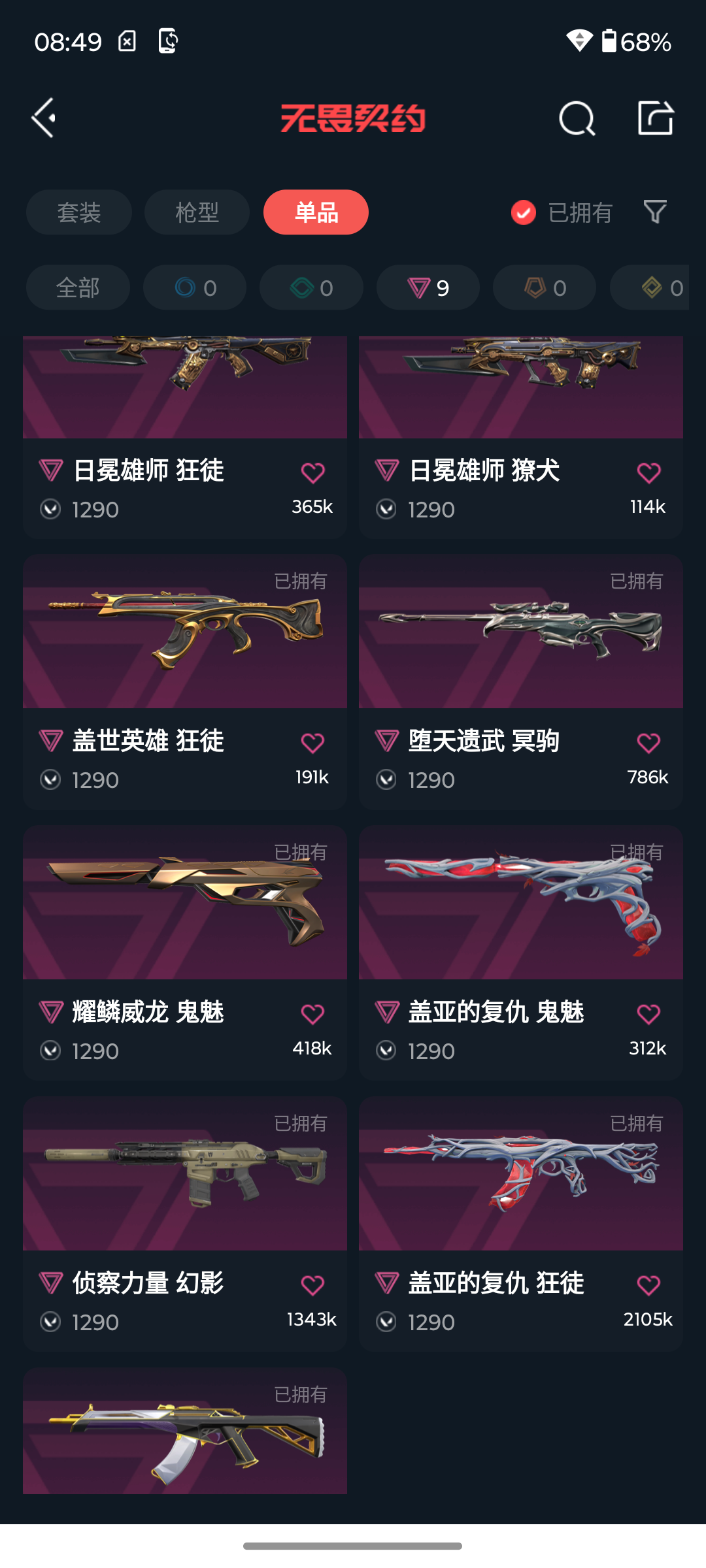
Task: Open the 侦察力量 幻影 skin card
Action: pos(185,1224)
